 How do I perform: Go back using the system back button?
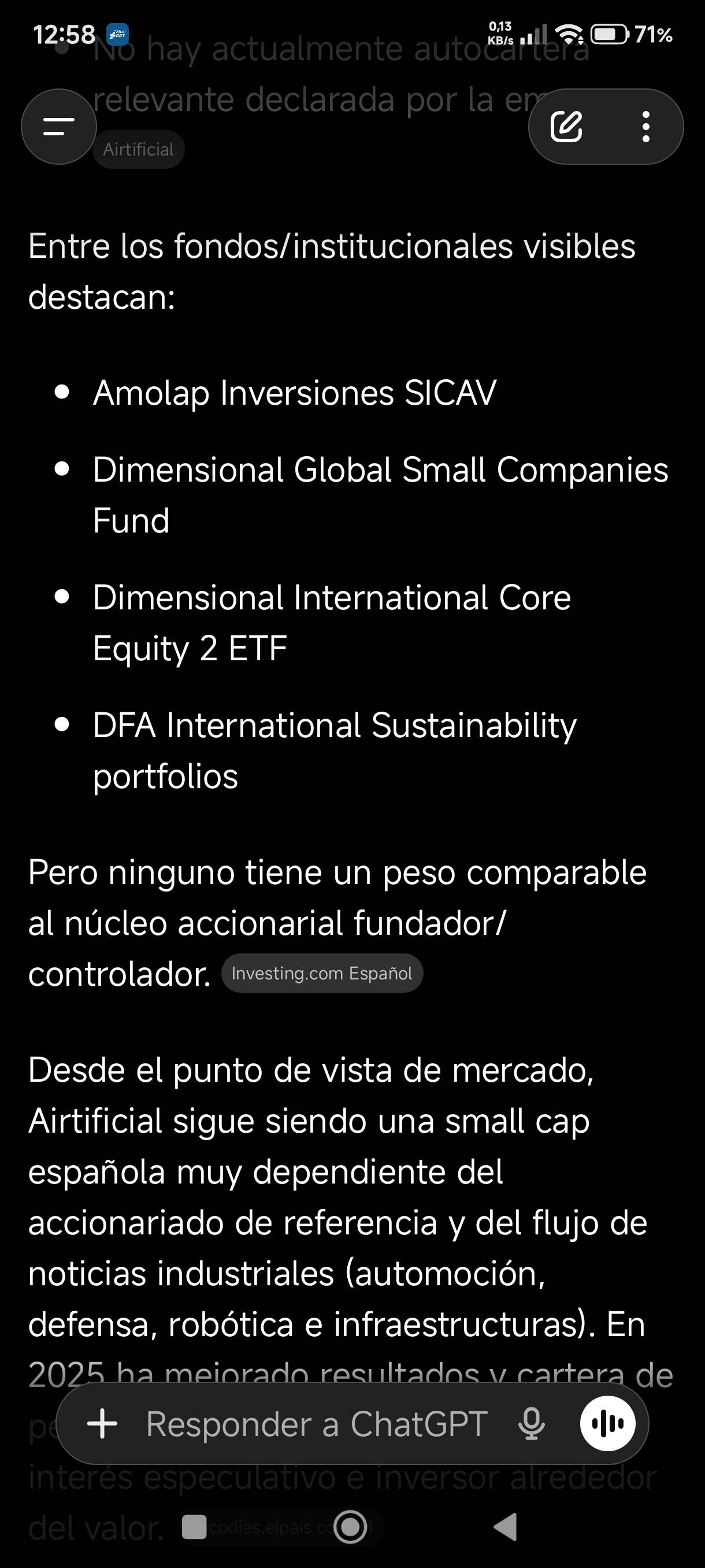[x=506, y=1526]
